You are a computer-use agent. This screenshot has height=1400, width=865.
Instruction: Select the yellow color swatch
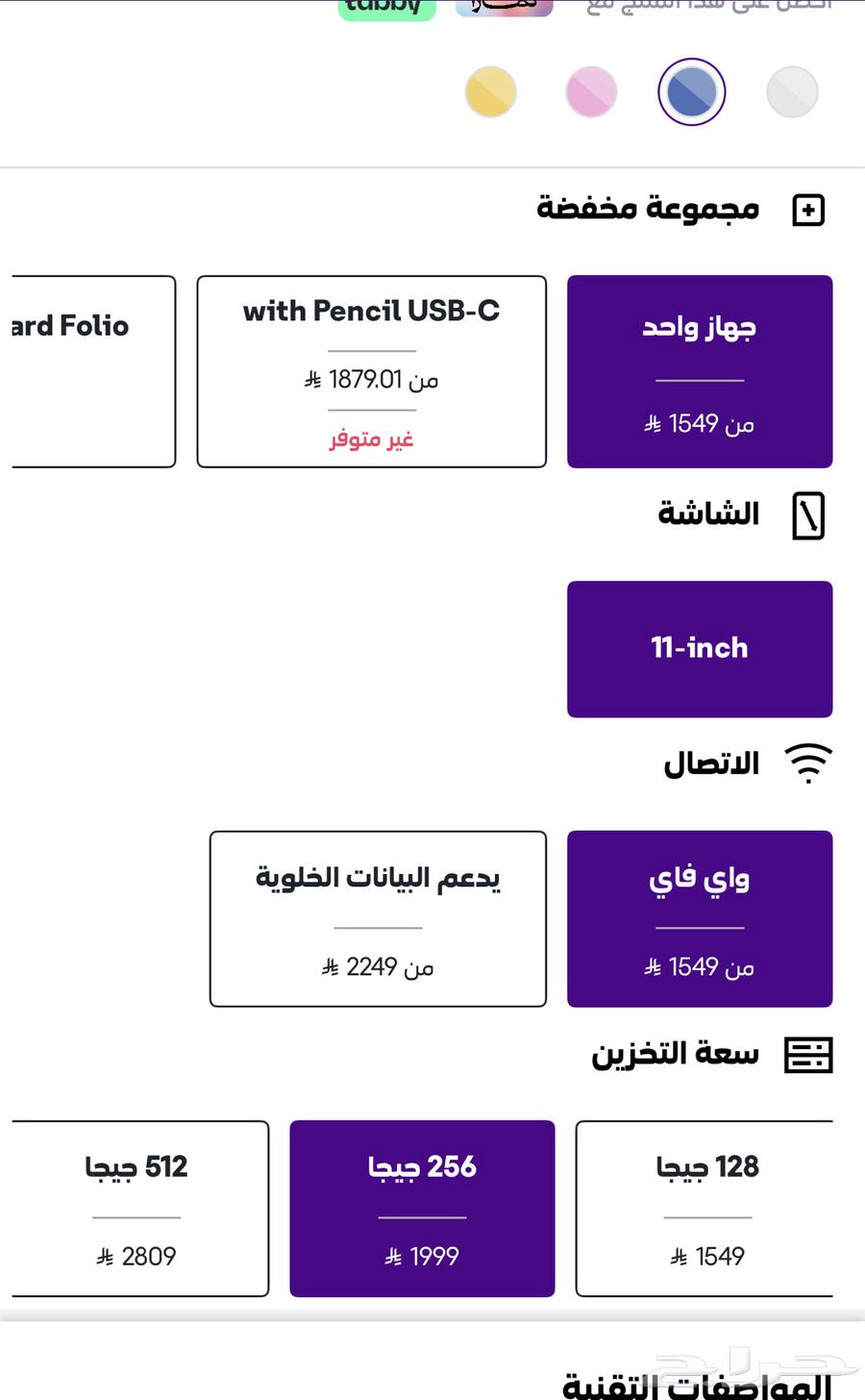tap(490, 91)
